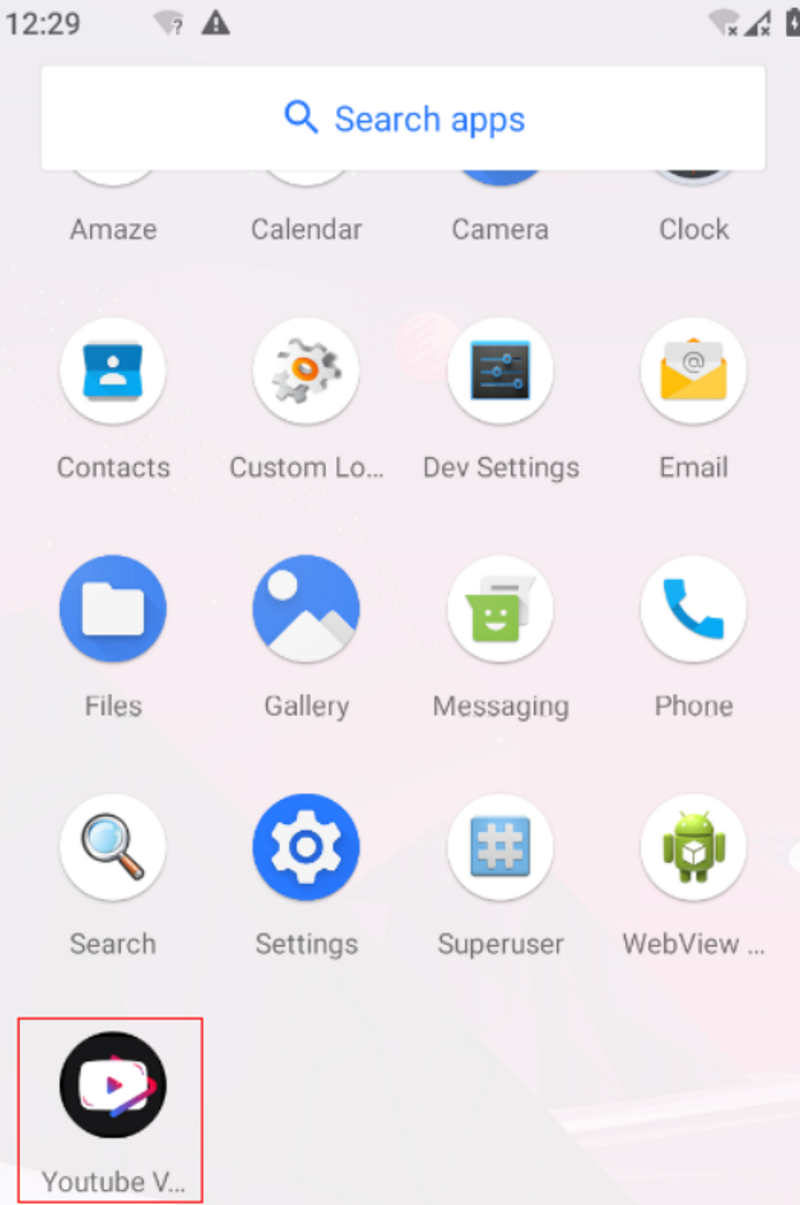Launch the Phone dialer app
Screen dimensions: 800x1205
tap(693, 610)
